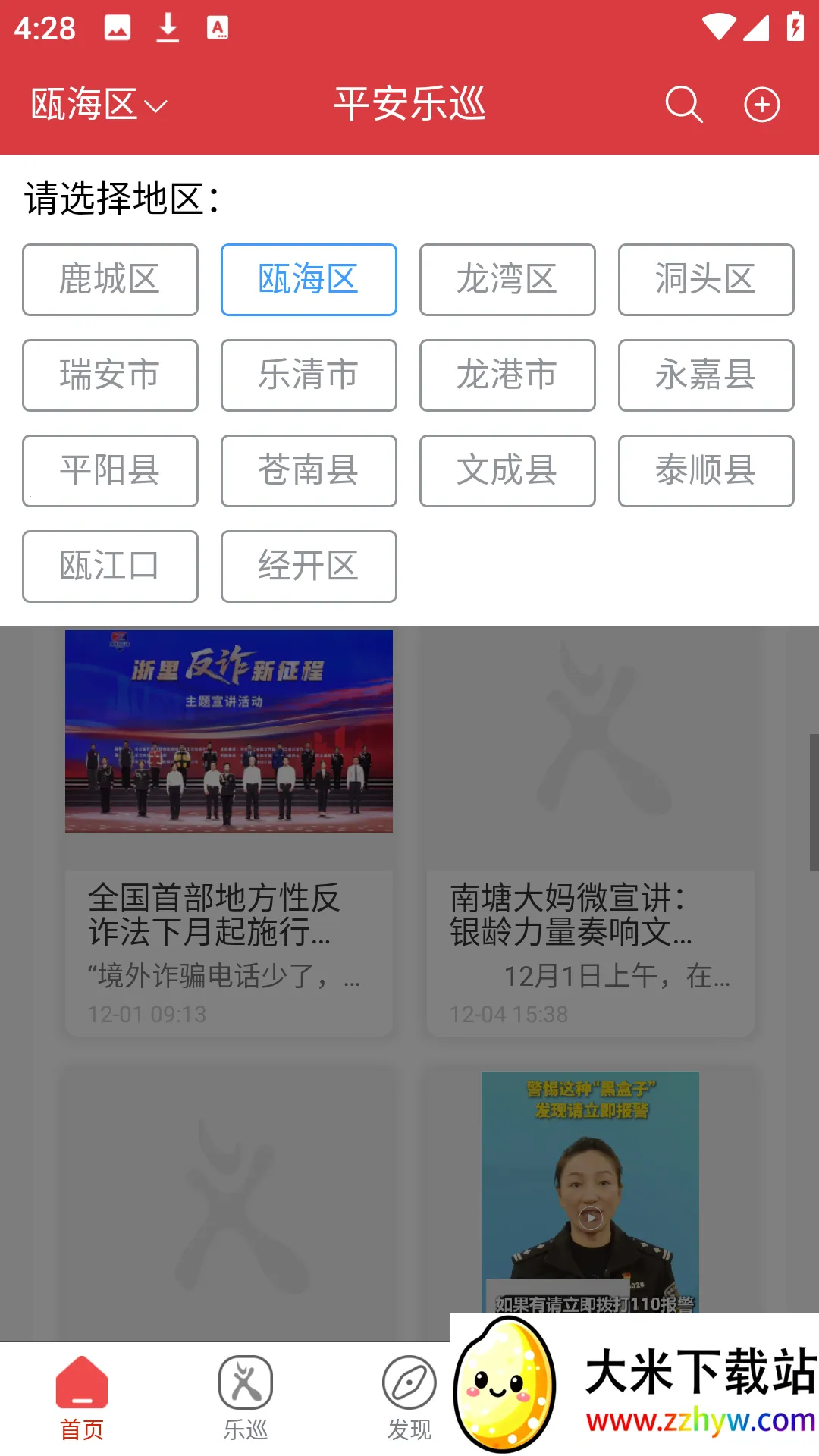Choose 文成县 from the list
Image resolution: width=819 pixels, height=1456 pixels.
point(507,471)
